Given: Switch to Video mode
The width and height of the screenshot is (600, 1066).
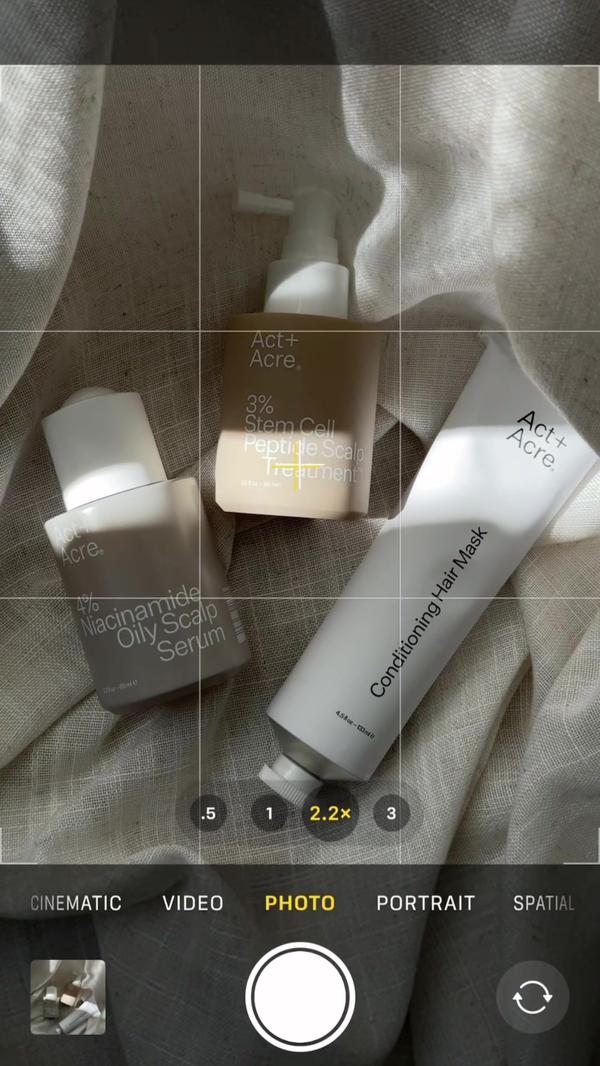Looking at the screenshot, I should [193, 903].
